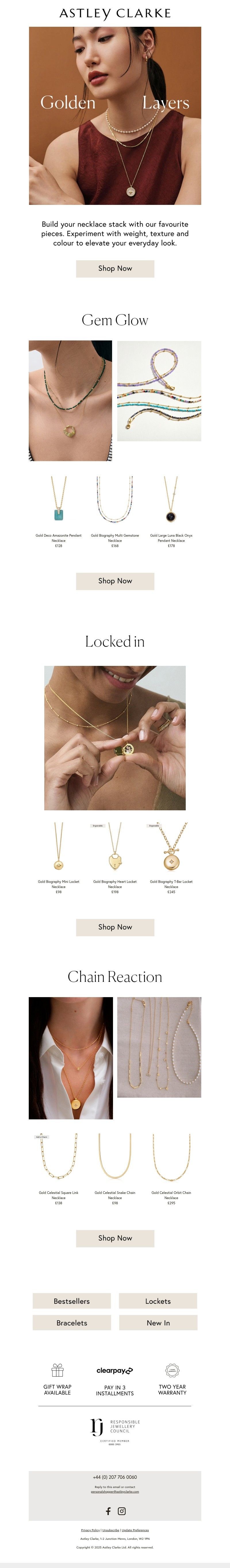Viewport: 230px width, 1568px height.
Task: Open Gold Biography Multi Gemstone Necklace
Action: (115, 499)
